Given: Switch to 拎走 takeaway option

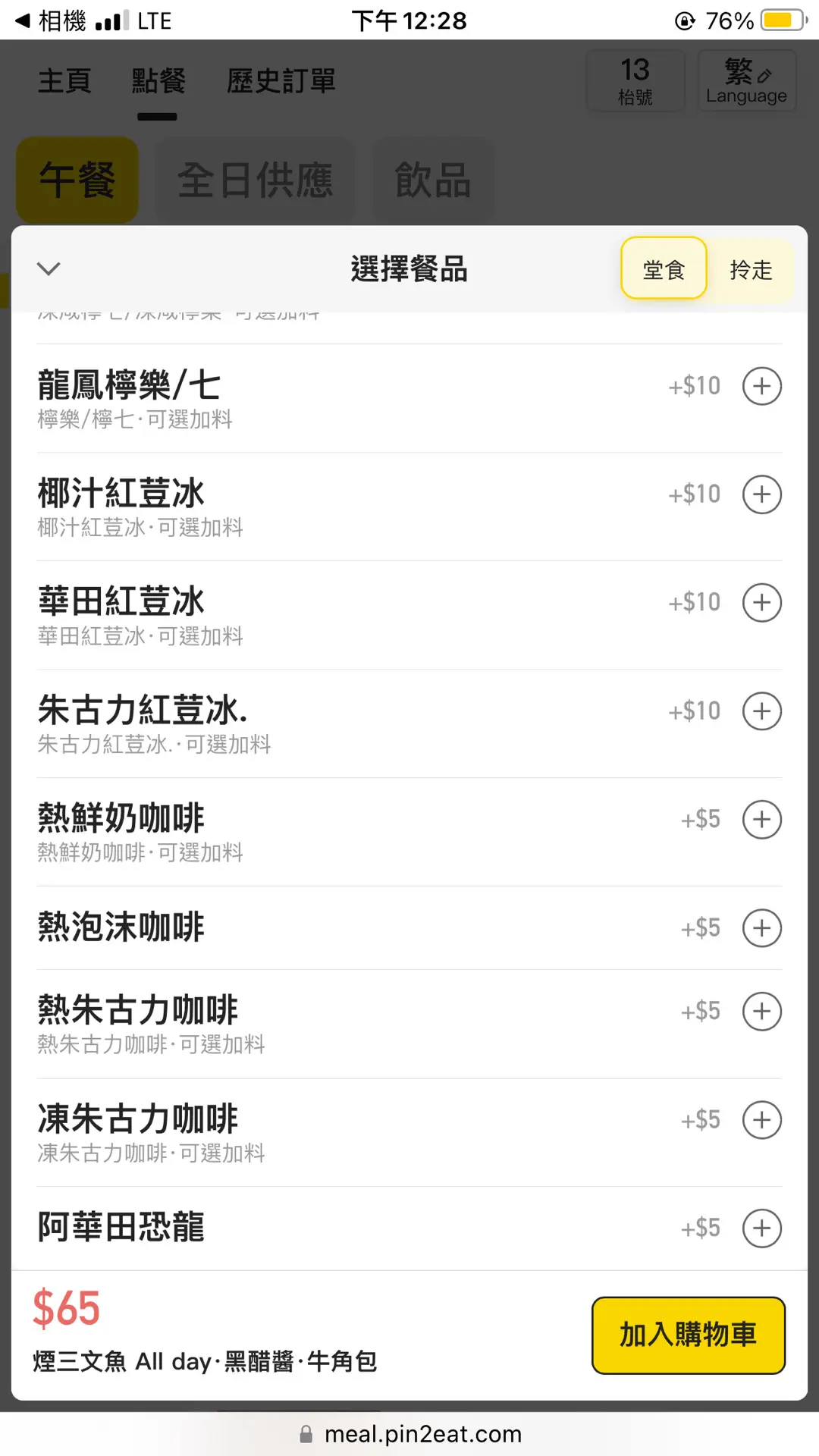Looking at the screenshot, I should [751, 269].
